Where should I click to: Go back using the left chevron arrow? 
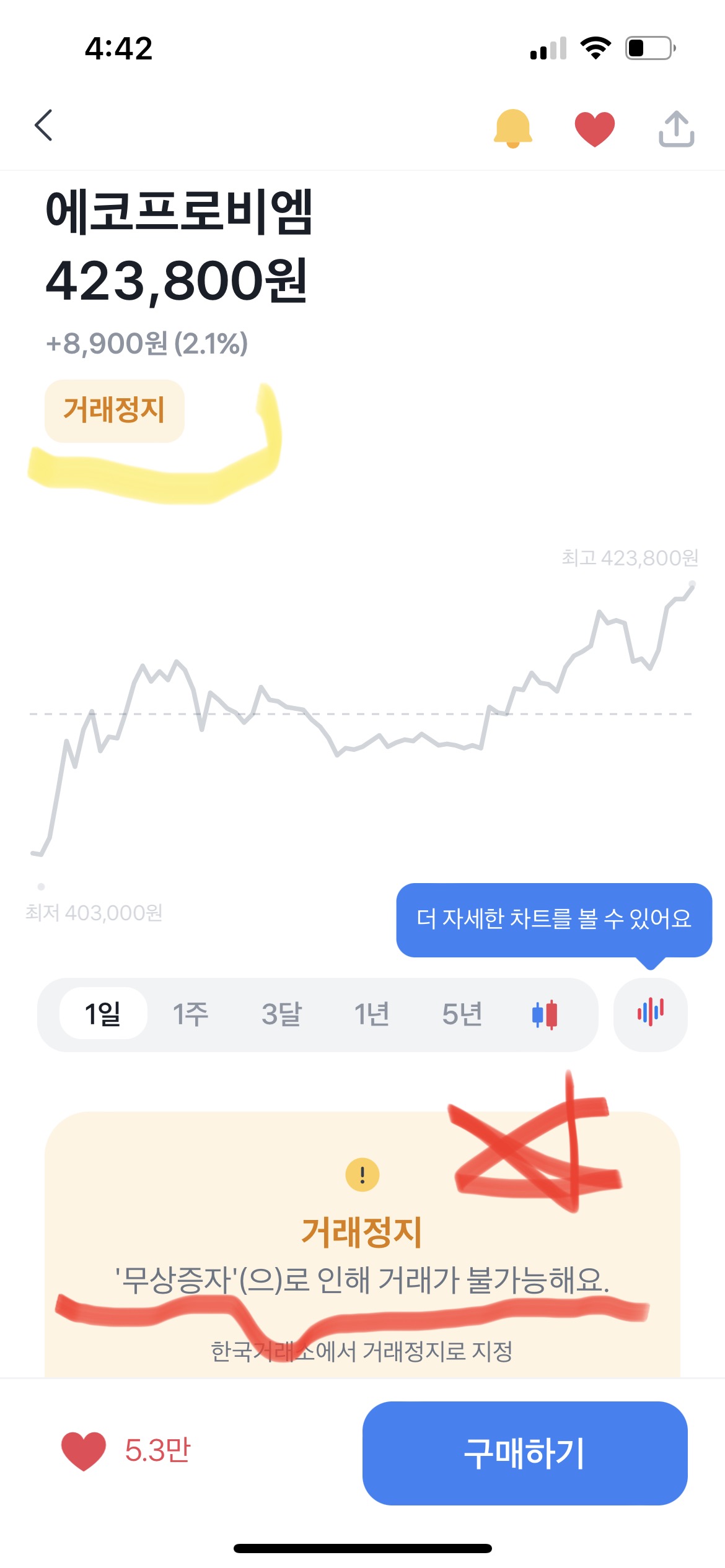click(x=43, y=125)
